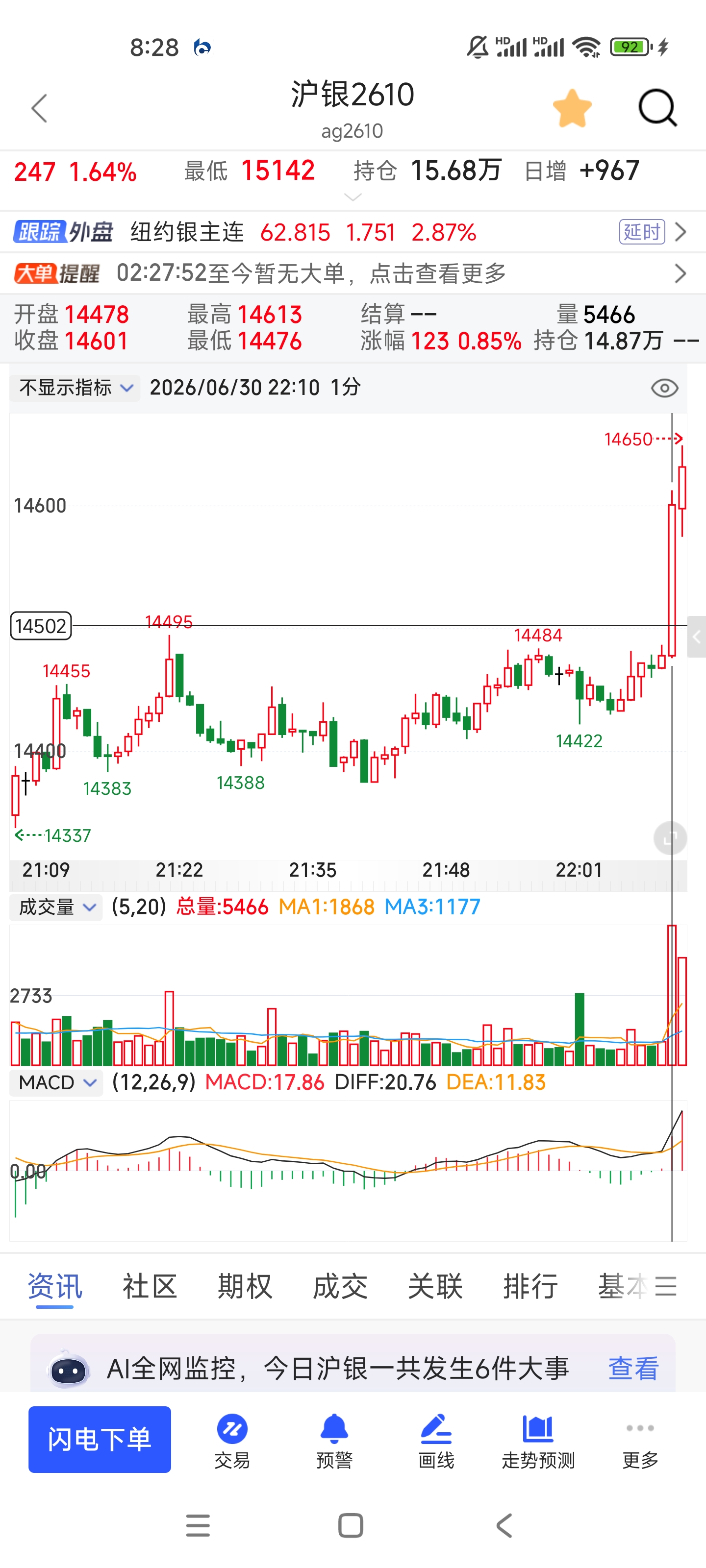Open the tab list menu icon
The width and height of the screenshot is (706, 1568).
[x=666, y=1286]
